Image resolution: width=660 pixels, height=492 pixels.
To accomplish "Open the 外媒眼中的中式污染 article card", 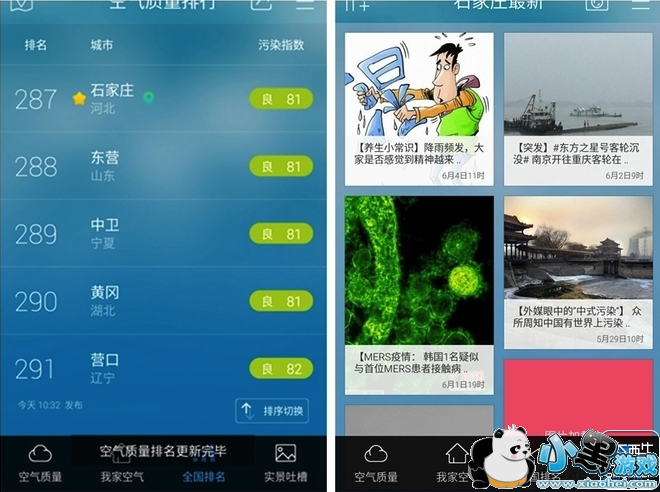I will click(578, 272).
